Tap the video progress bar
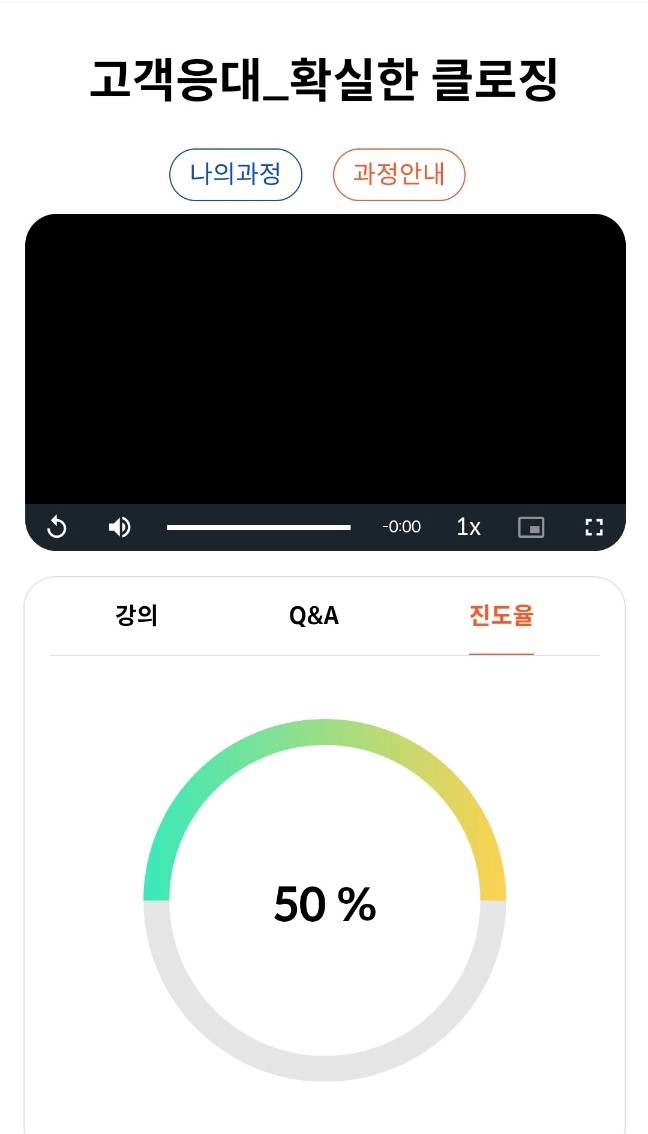 [x=259, y=527]
